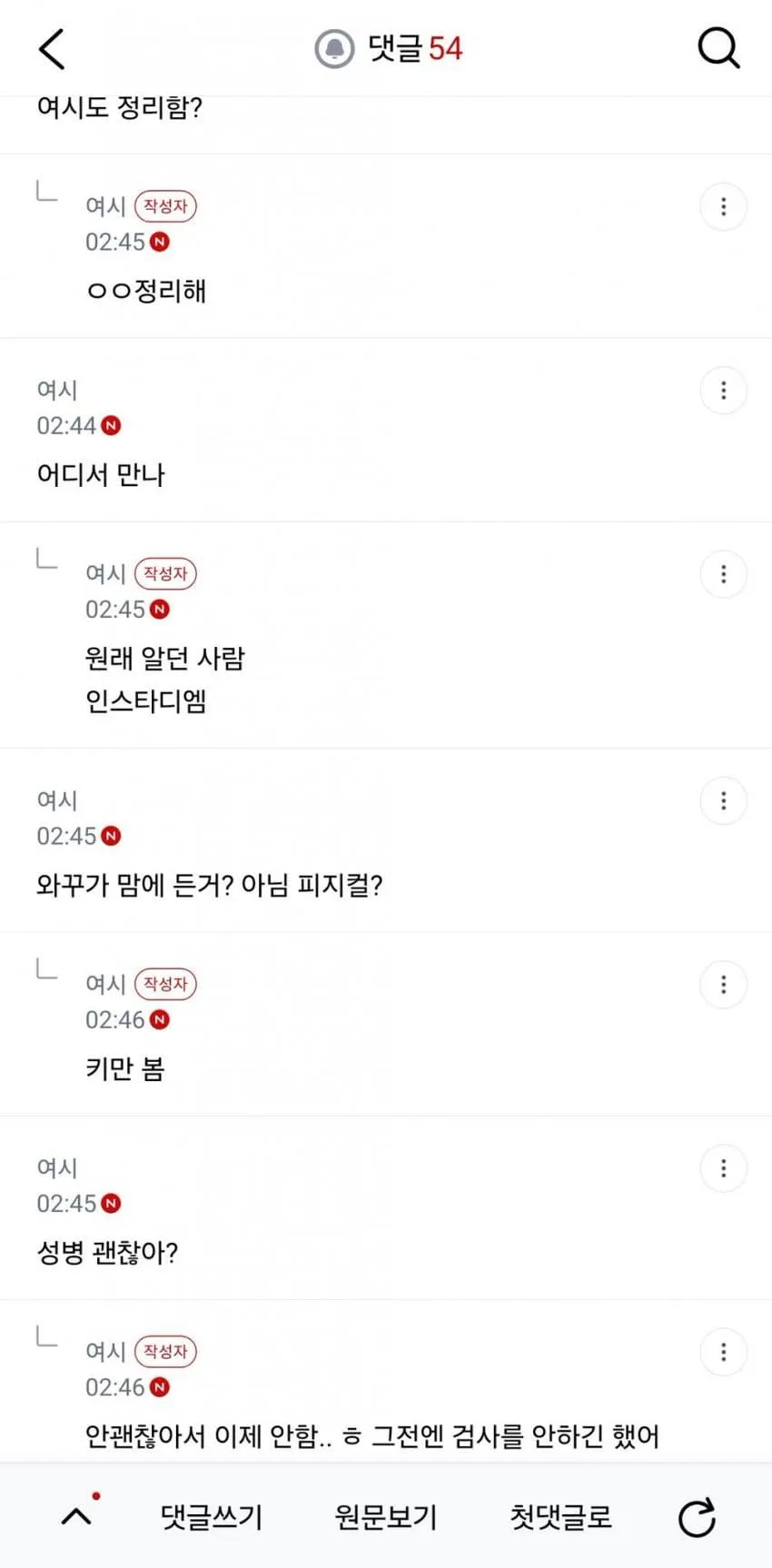Image resolution: width=772 pixels, height=1568 pixels.
Task: Open 원문보기 to view the original post
Action: [x=386, y=1516]
